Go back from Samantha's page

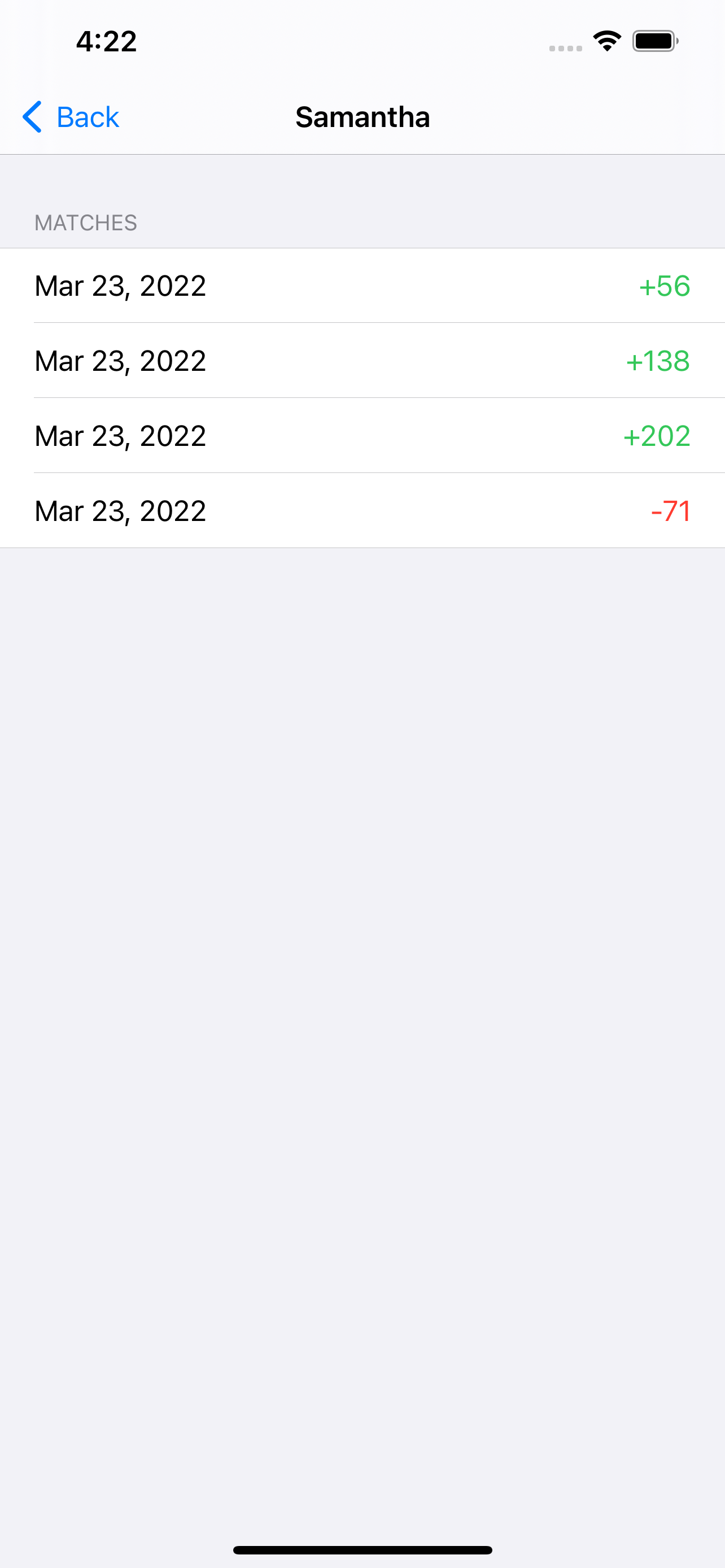click(71, 117)
